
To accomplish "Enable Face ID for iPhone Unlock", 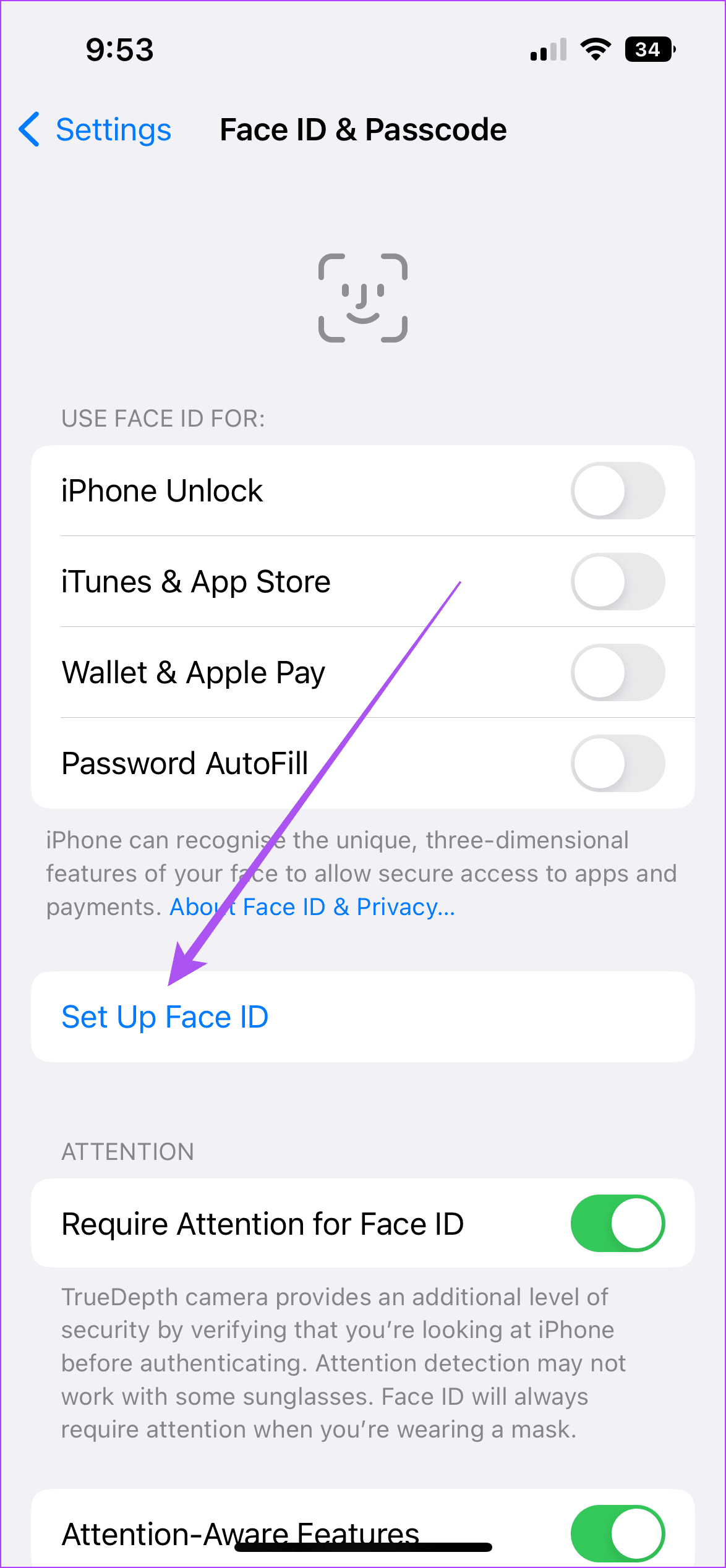I will tap(617, 491).
